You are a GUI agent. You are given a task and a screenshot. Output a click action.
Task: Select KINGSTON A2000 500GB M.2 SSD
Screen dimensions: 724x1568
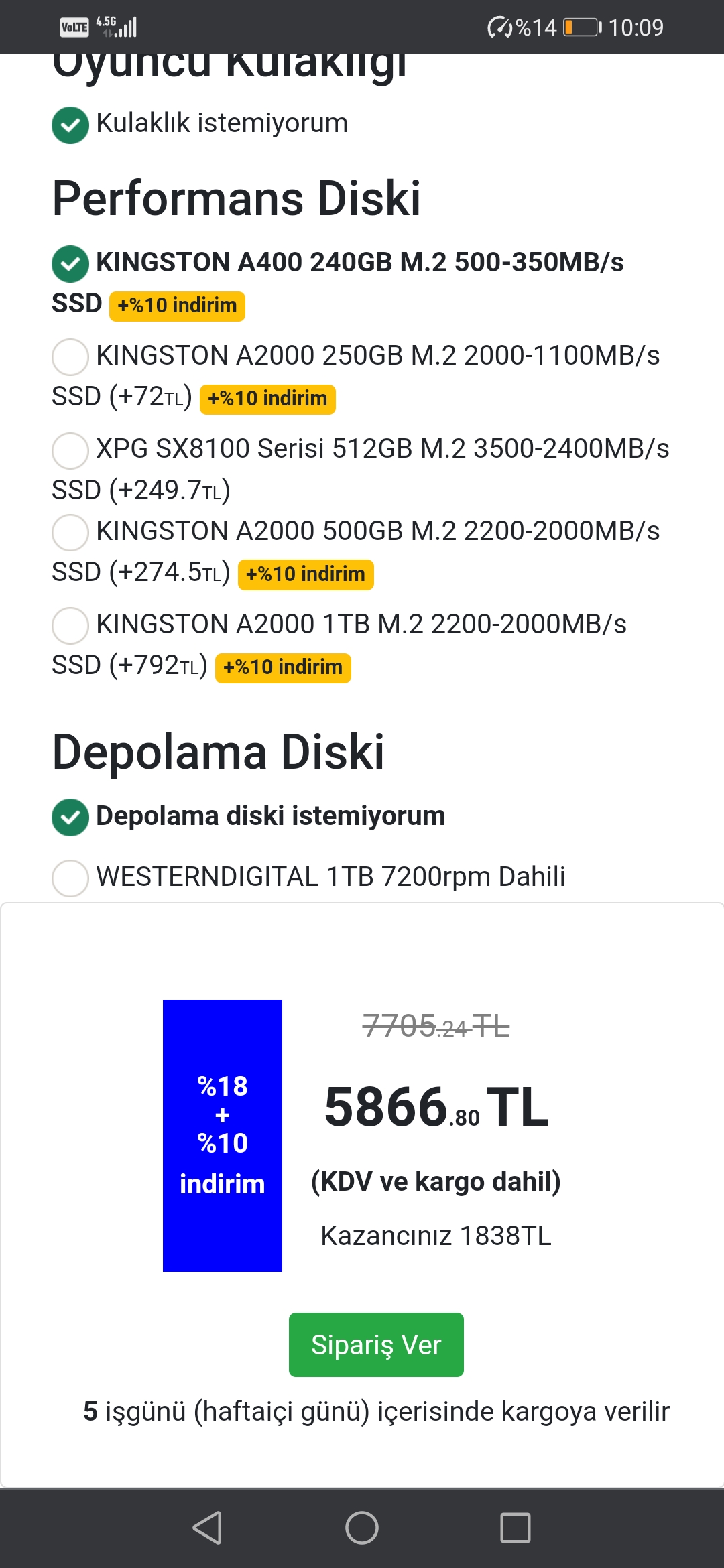[x=70, y=533]
